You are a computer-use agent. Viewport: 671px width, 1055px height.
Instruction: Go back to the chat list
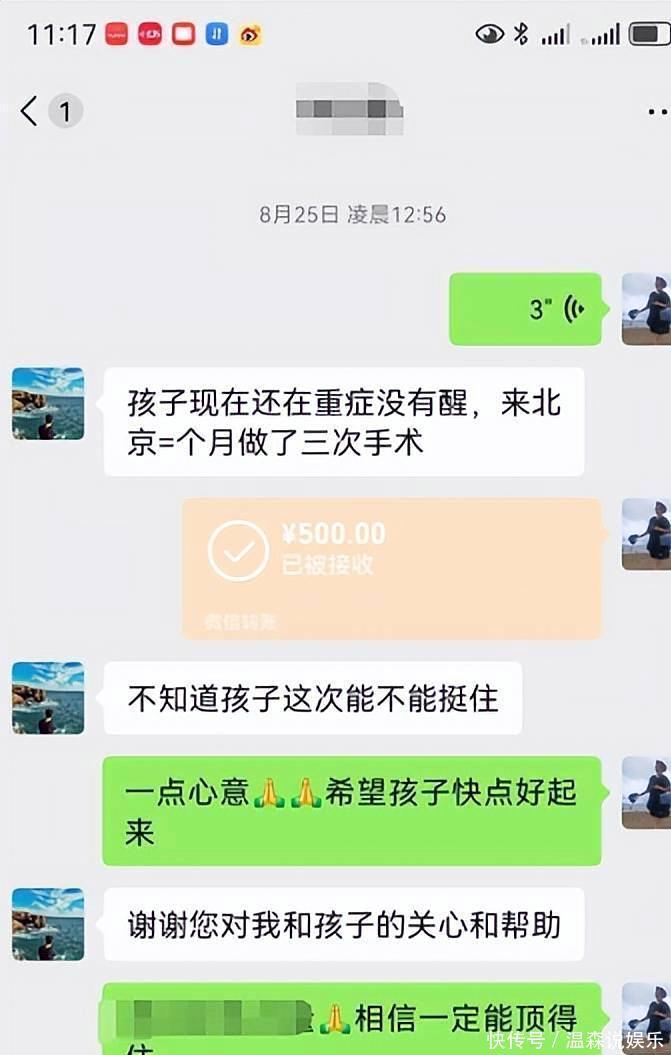click(30, 111)
